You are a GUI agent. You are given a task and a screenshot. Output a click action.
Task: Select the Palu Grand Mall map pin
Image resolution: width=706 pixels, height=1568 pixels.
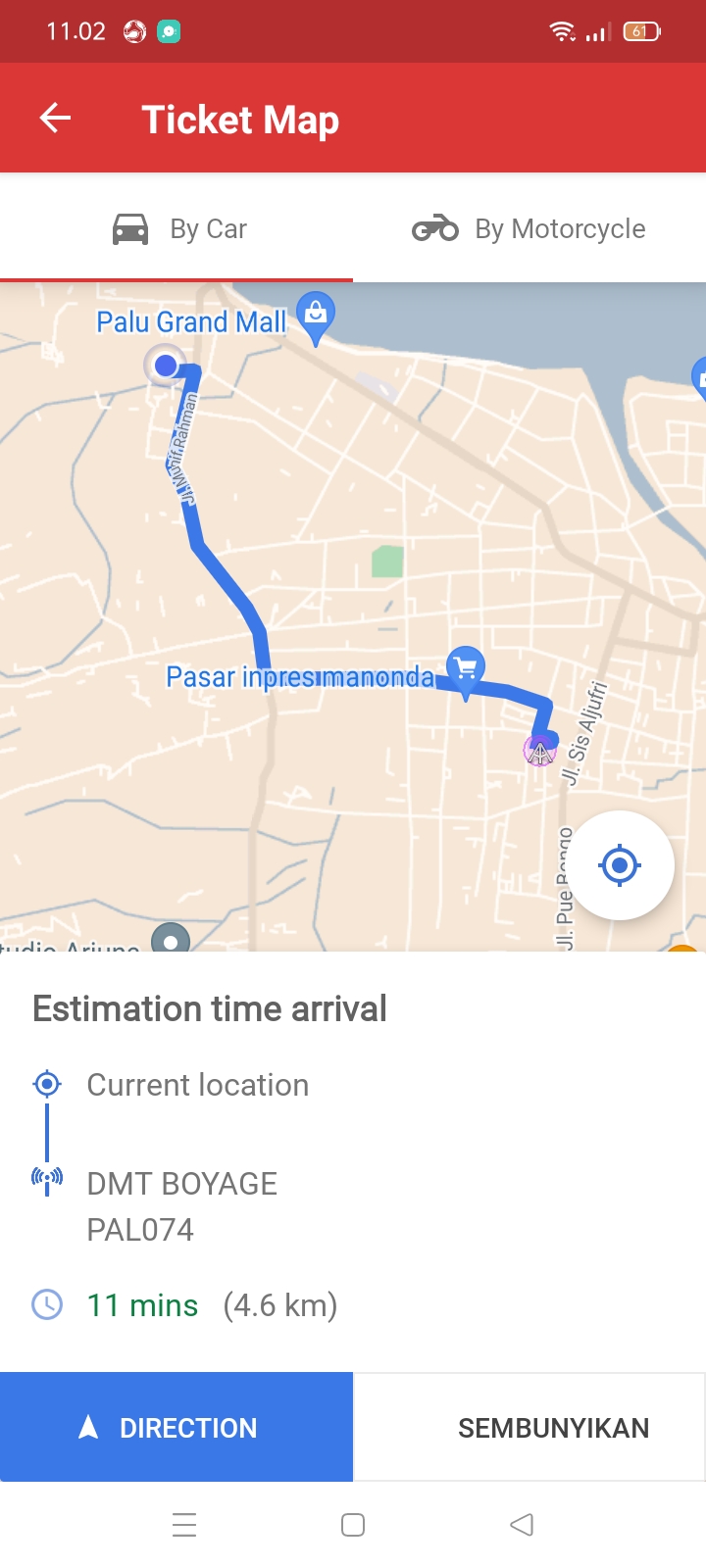pyautogui.click(x=316, y=318)
